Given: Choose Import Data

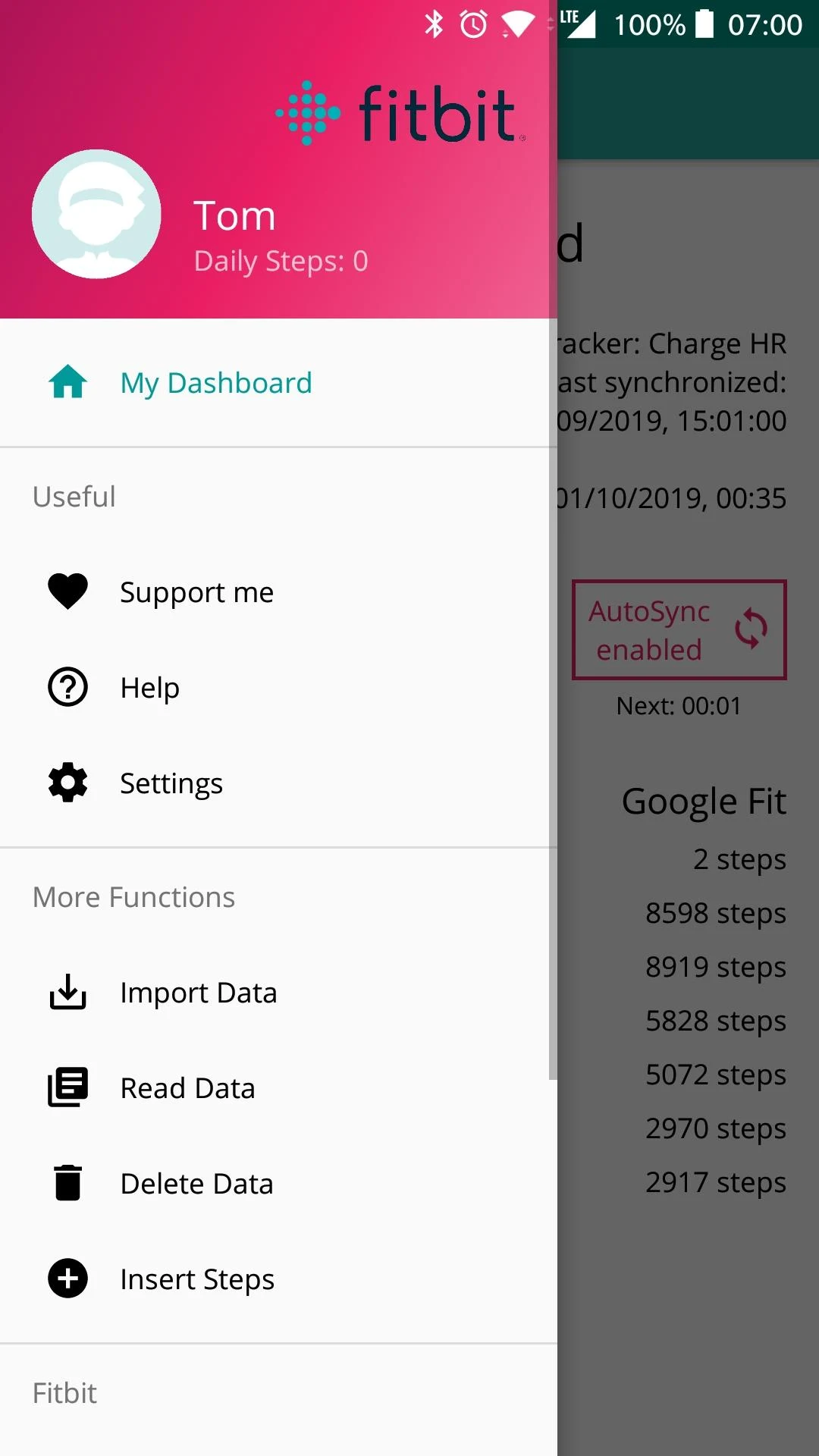Looking at the screenshot, I should (198, 993).
